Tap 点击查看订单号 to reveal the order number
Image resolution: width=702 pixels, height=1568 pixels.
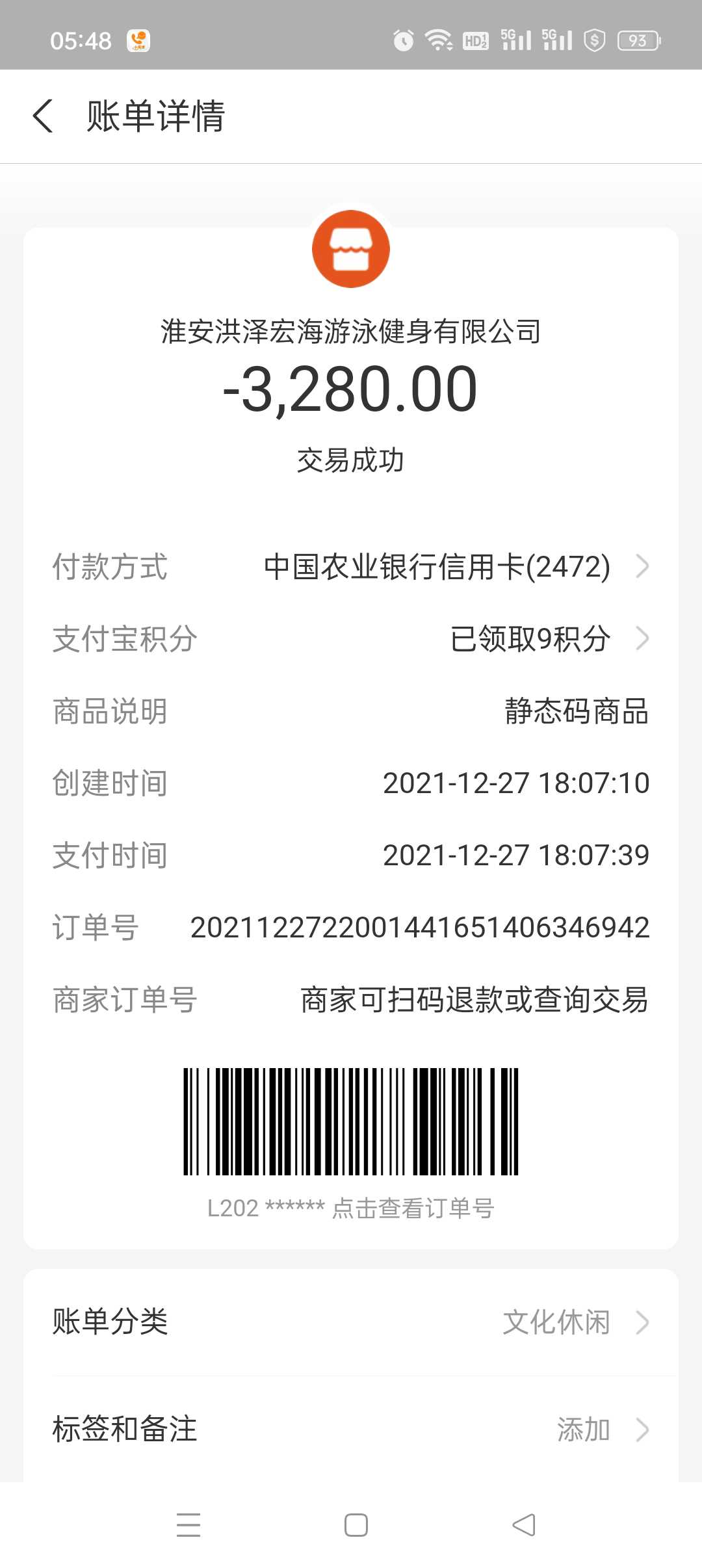(x=413, y=1208)
